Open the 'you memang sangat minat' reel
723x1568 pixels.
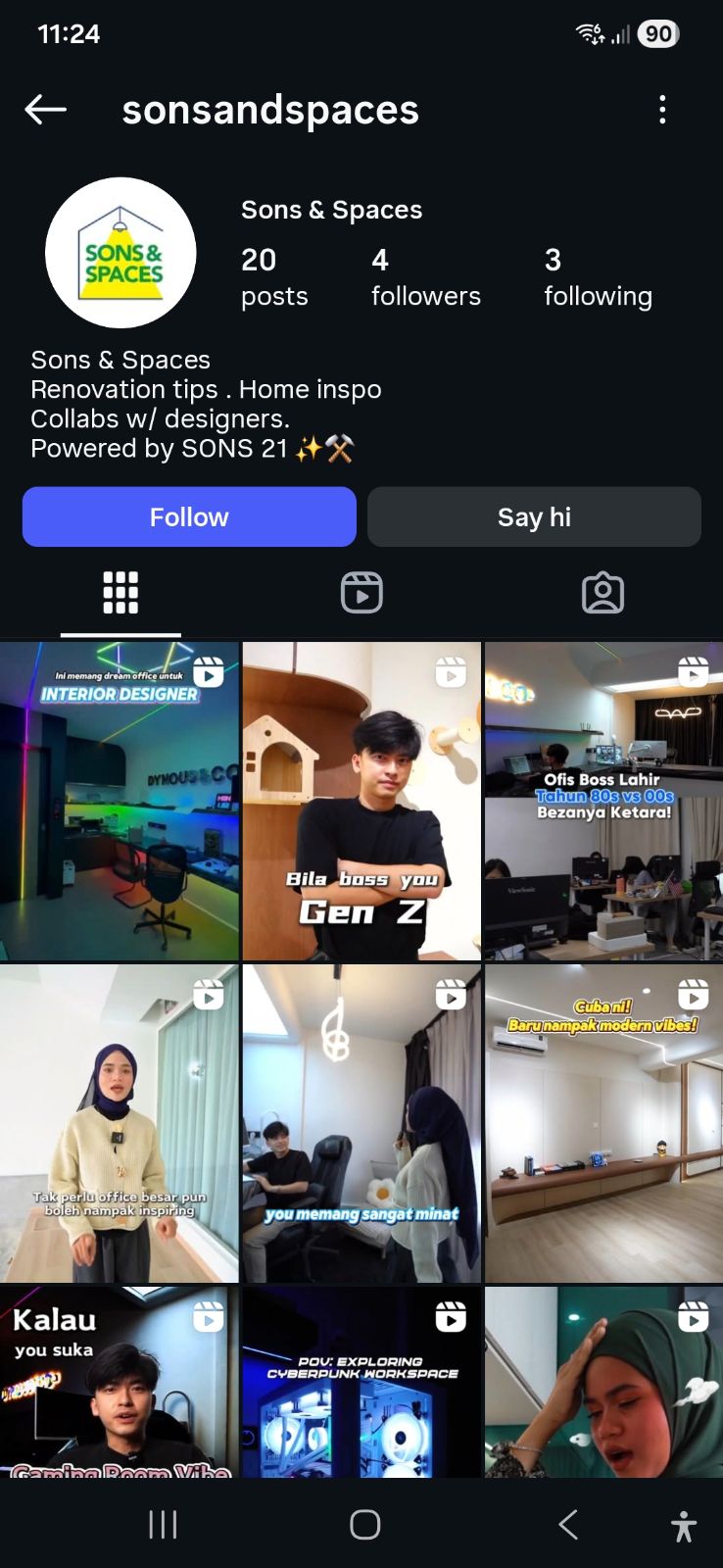pyautogui.click(x=361, y=1123)
